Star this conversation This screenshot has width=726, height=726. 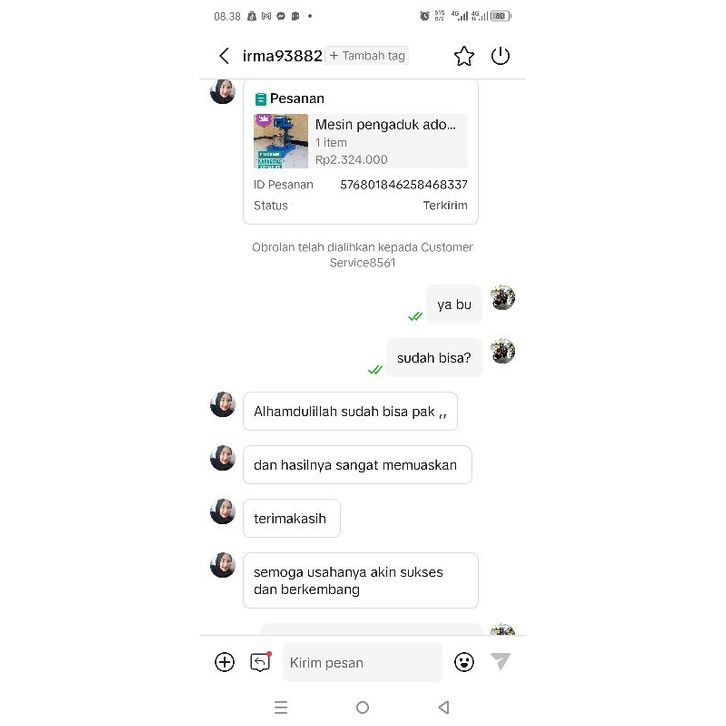464,56
